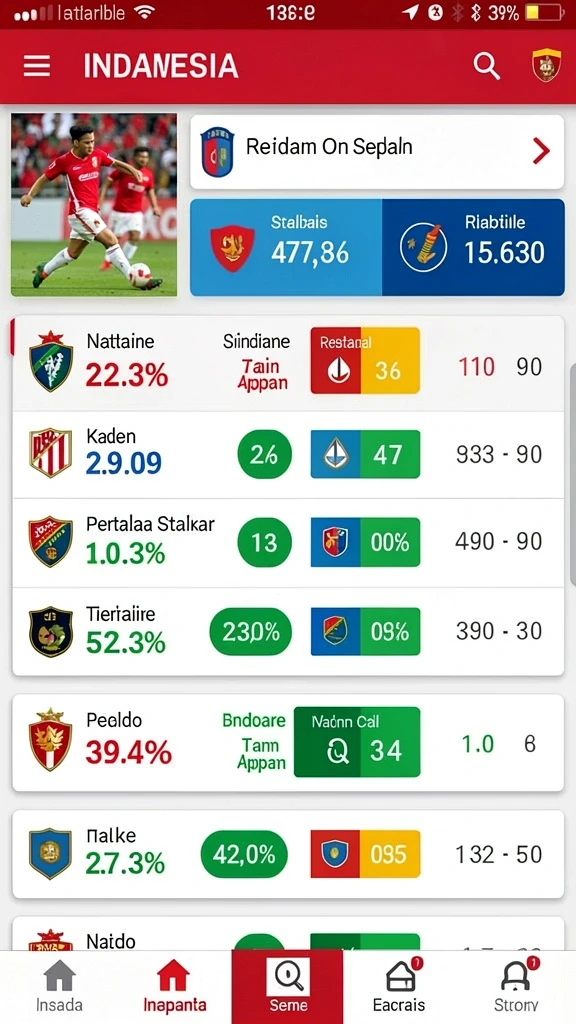The image size is (576, 1024).
Task: Tap the search magnifier in header
Action: point(486,66)
